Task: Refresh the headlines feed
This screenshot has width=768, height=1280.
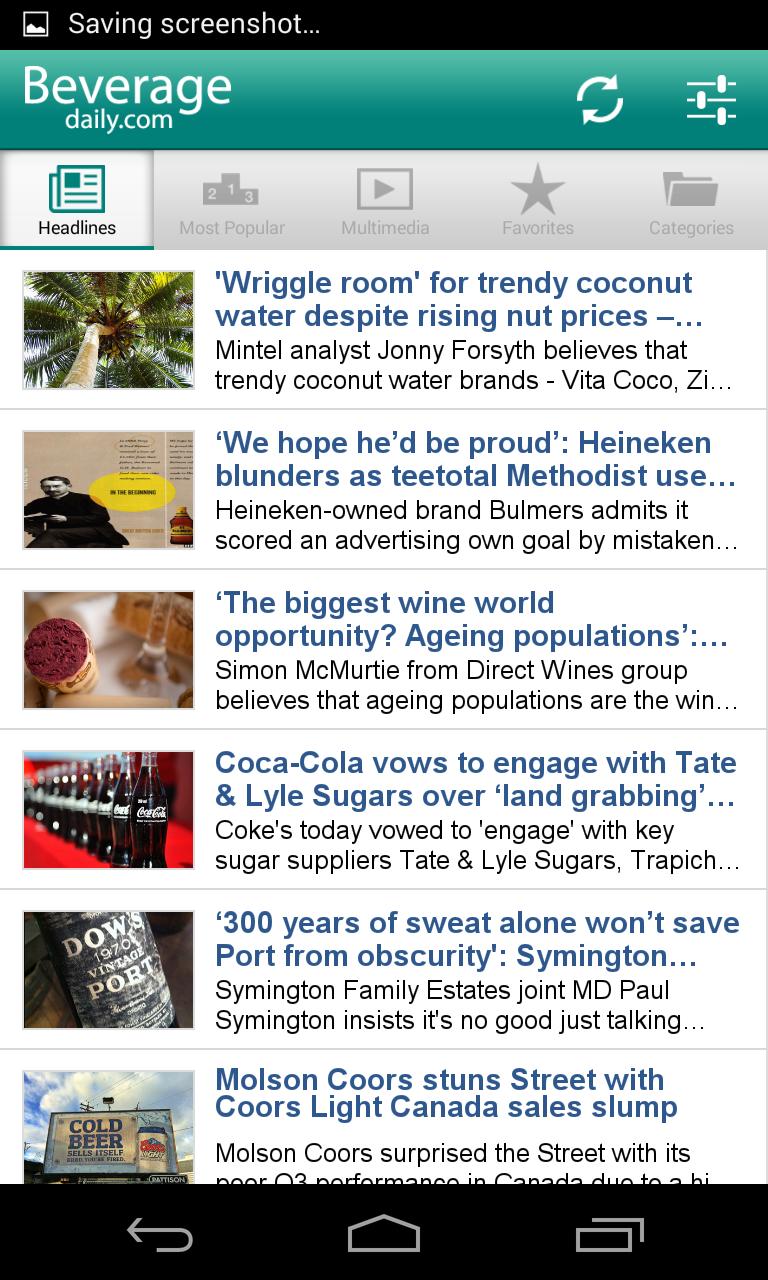Action: [600, 100]
